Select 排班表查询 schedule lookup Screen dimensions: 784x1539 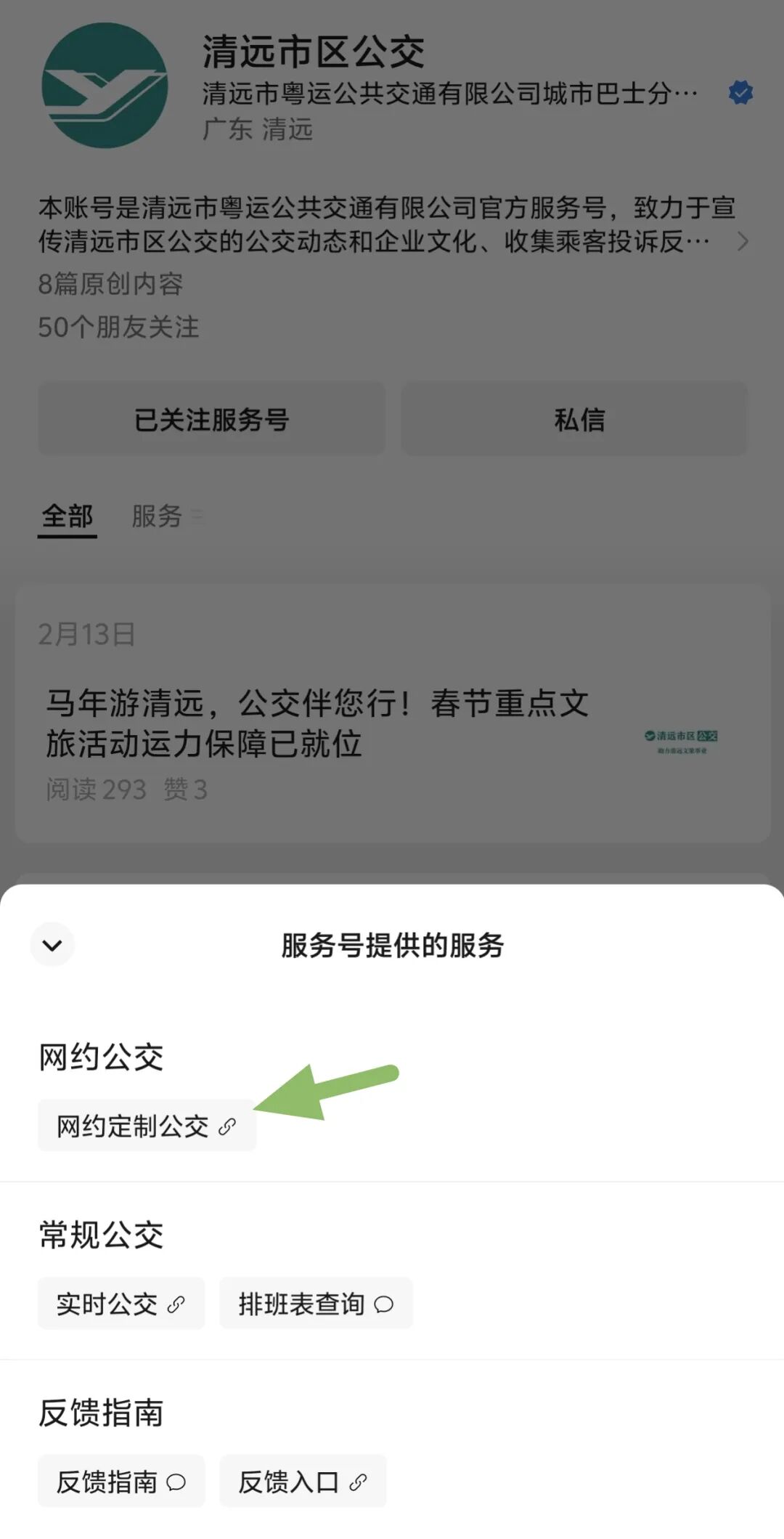[316, 1304]
